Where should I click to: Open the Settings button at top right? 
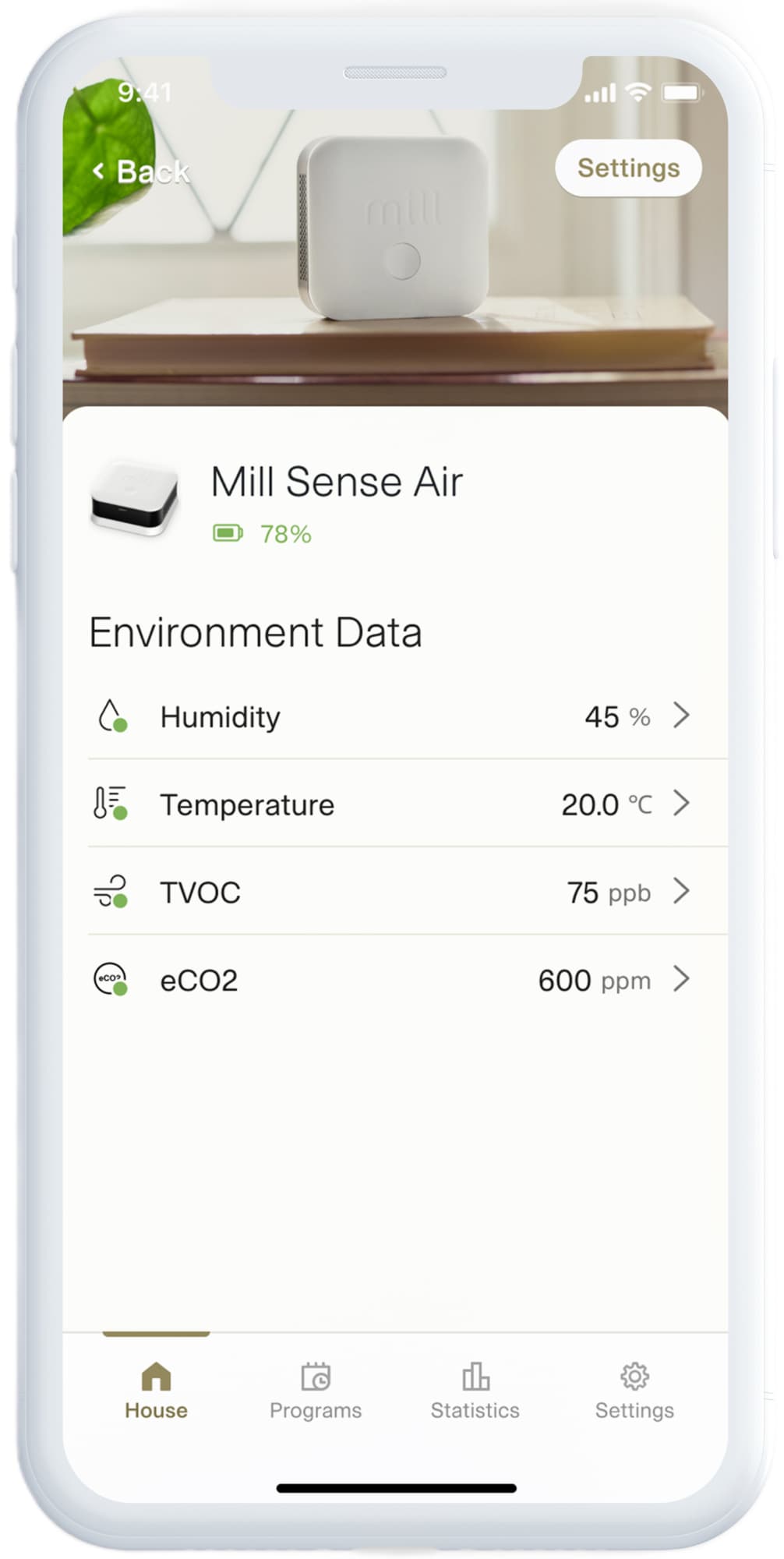pos(628,168)
